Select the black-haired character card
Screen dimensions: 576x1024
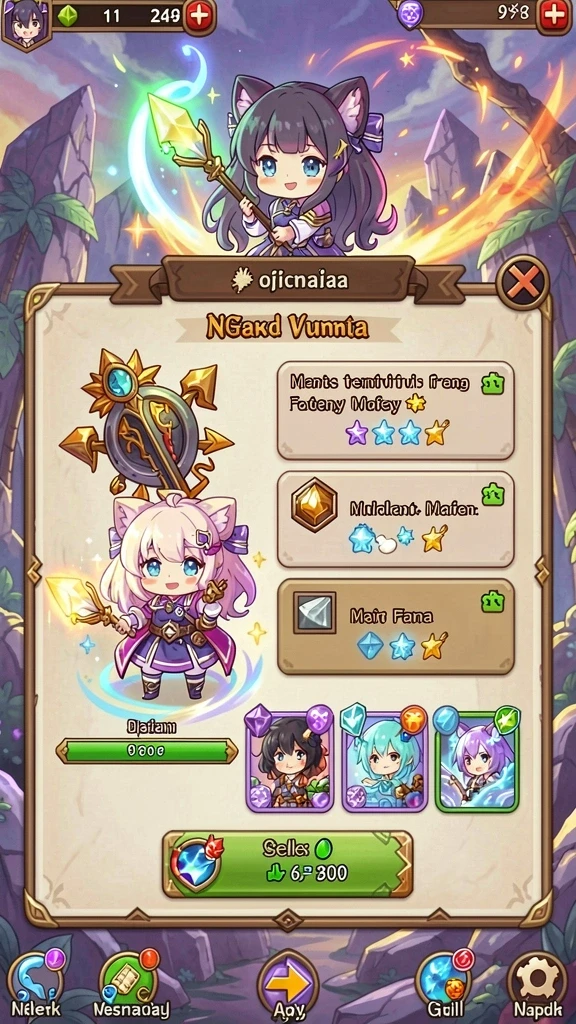[289, 759]
